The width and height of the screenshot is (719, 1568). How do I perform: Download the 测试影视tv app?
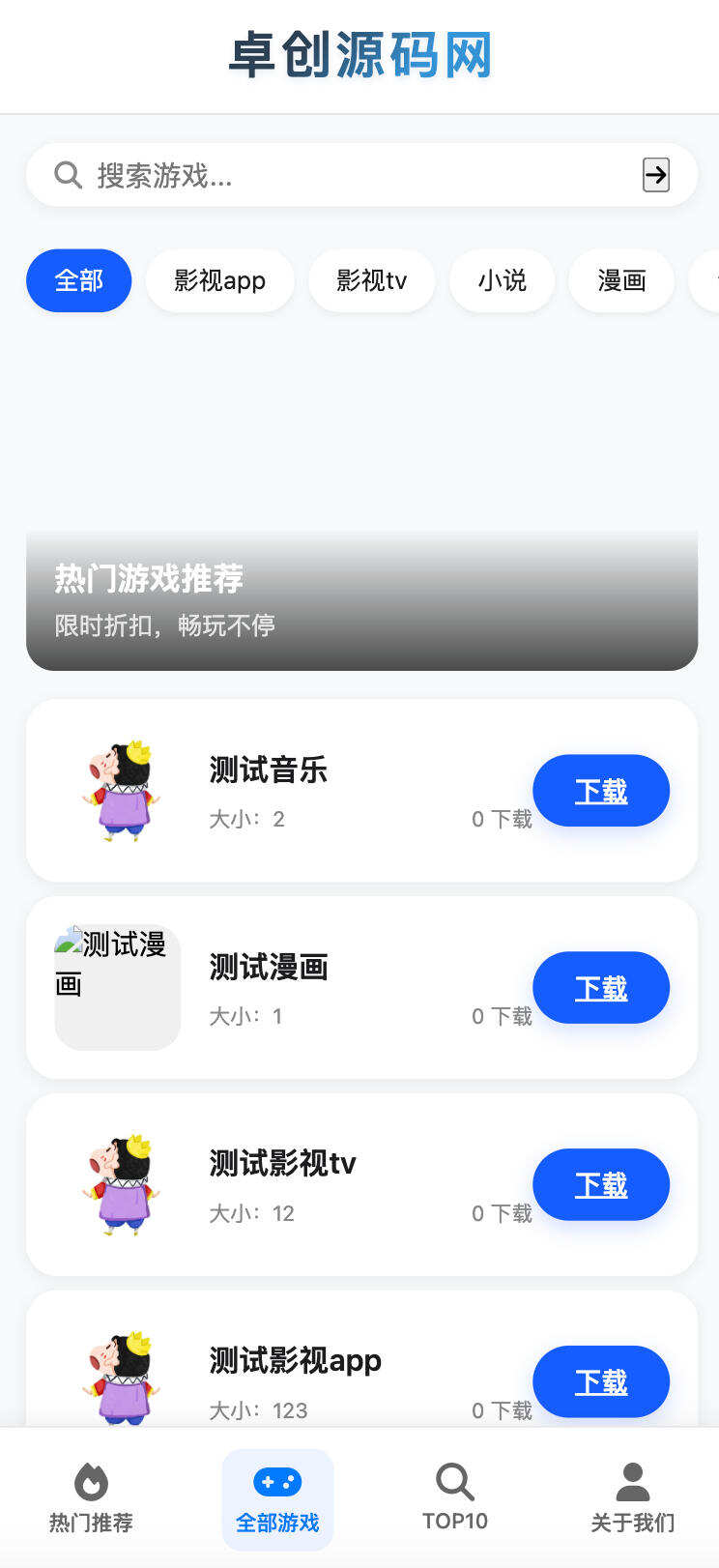(601, 1184)
